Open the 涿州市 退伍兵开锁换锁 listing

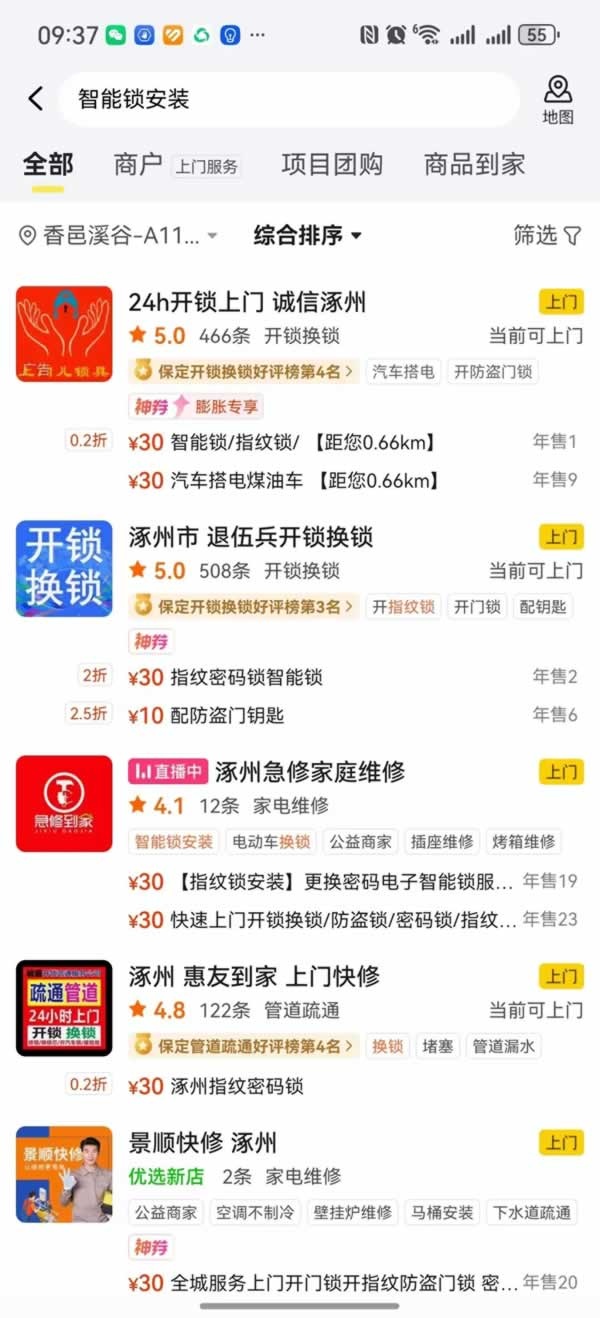250,537
